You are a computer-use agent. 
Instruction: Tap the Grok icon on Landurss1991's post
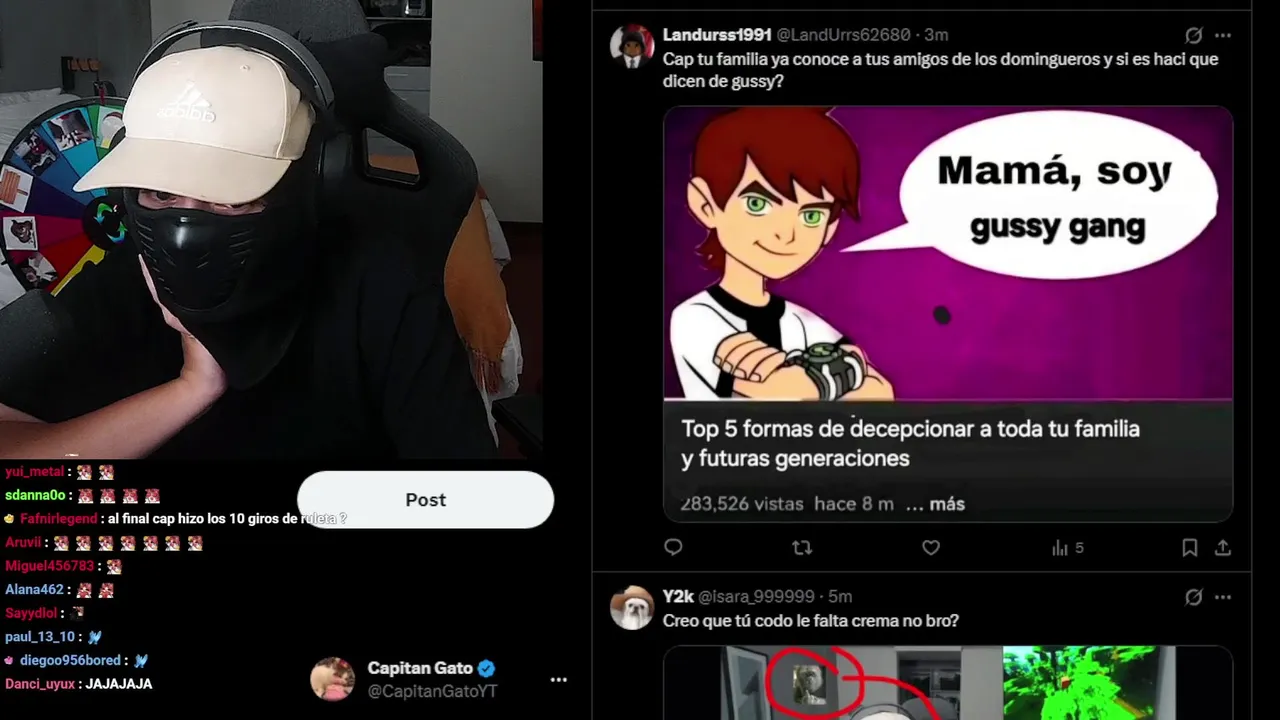[1193, 36]
